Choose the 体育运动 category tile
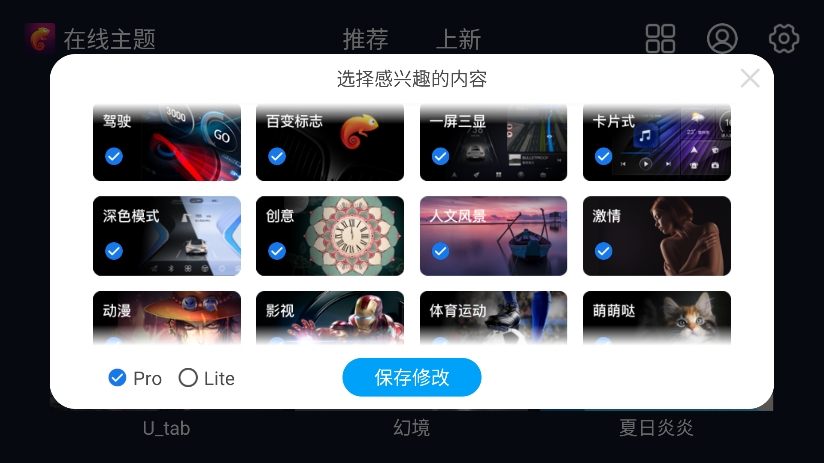Image resolution: width=824 pixels, height=463 pixels. pos(493,319)
